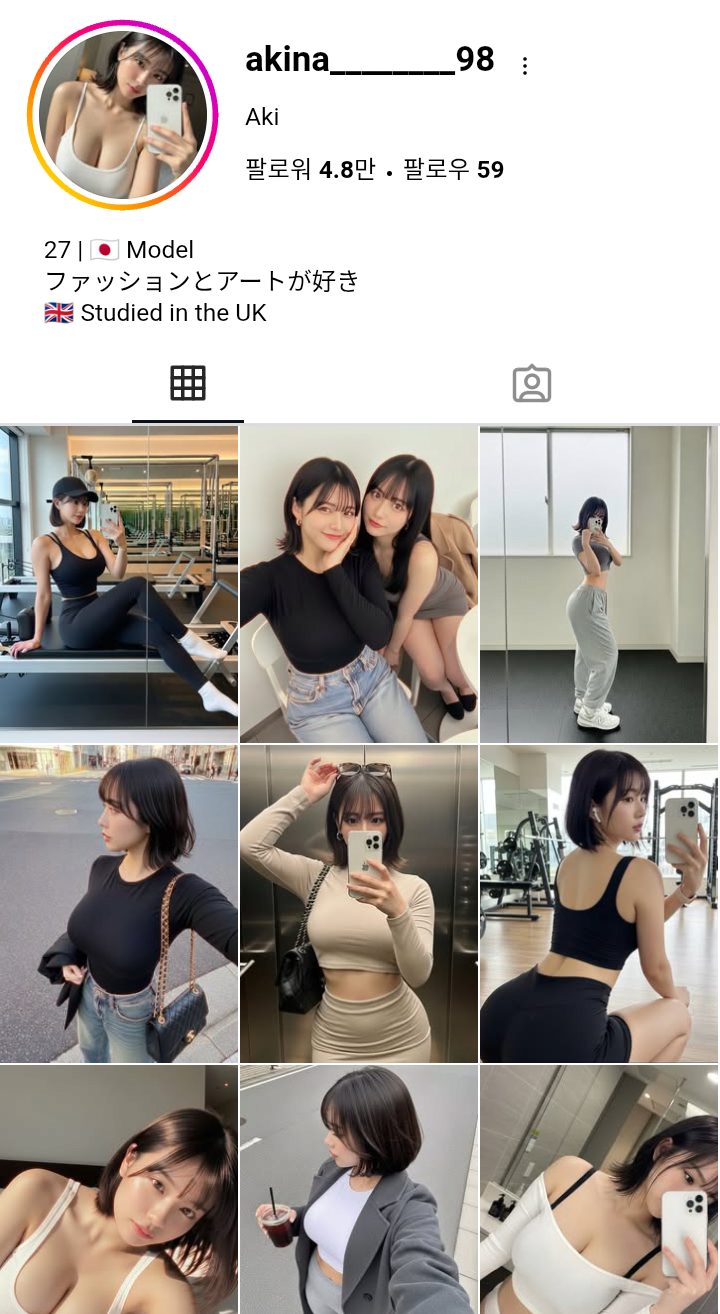Viewport: 720px width, 1314px height.
Task: Open the 팔로우 59 following list
Action: click(x=453, y=170)
